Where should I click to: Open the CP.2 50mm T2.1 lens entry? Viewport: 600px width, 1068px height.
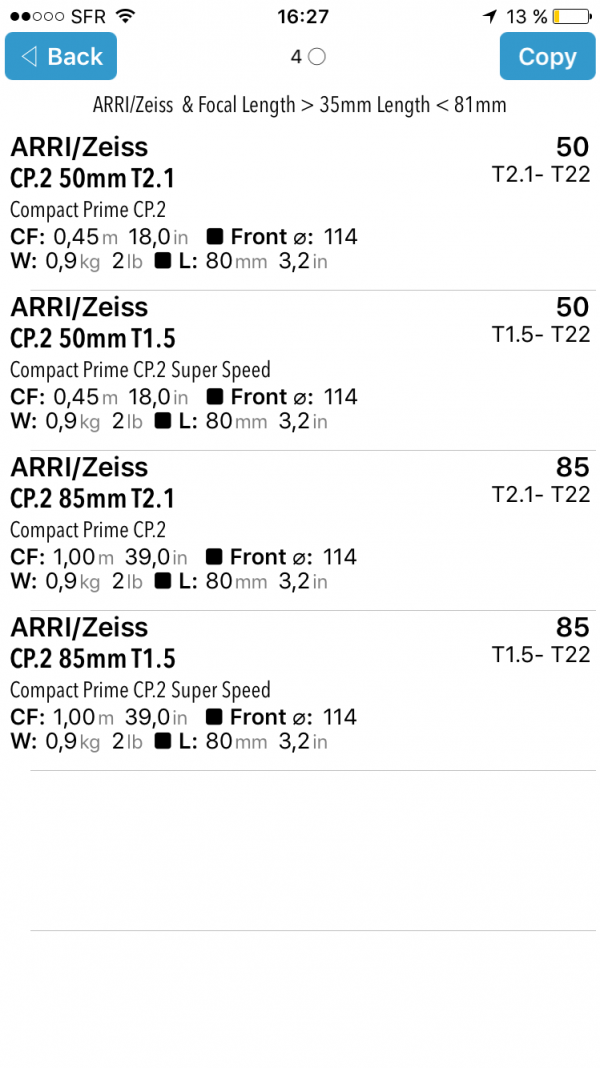click(300, 210)
